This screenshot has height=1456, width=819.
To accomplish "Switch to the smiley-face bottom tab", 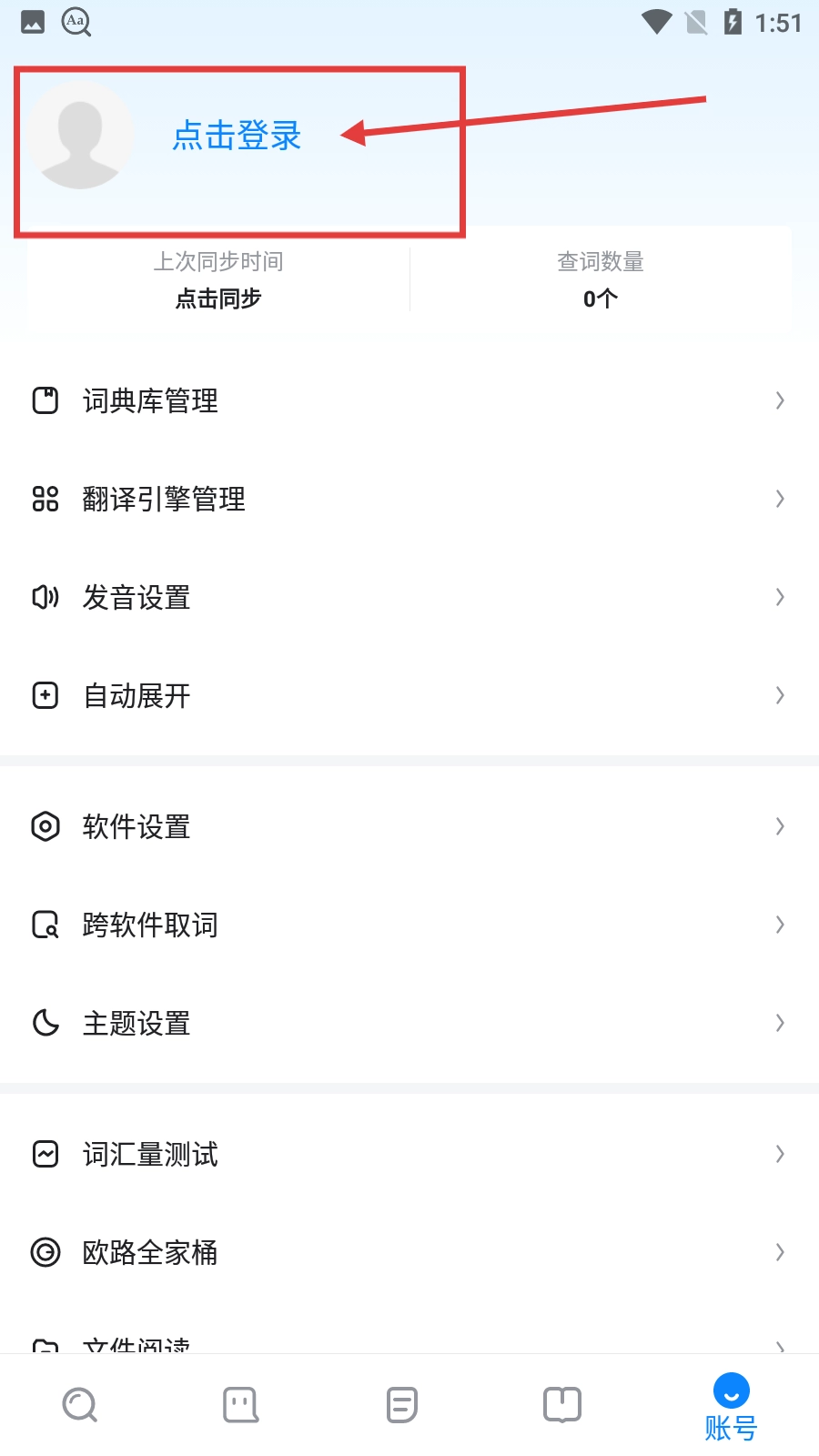I will click(241, 1405).
